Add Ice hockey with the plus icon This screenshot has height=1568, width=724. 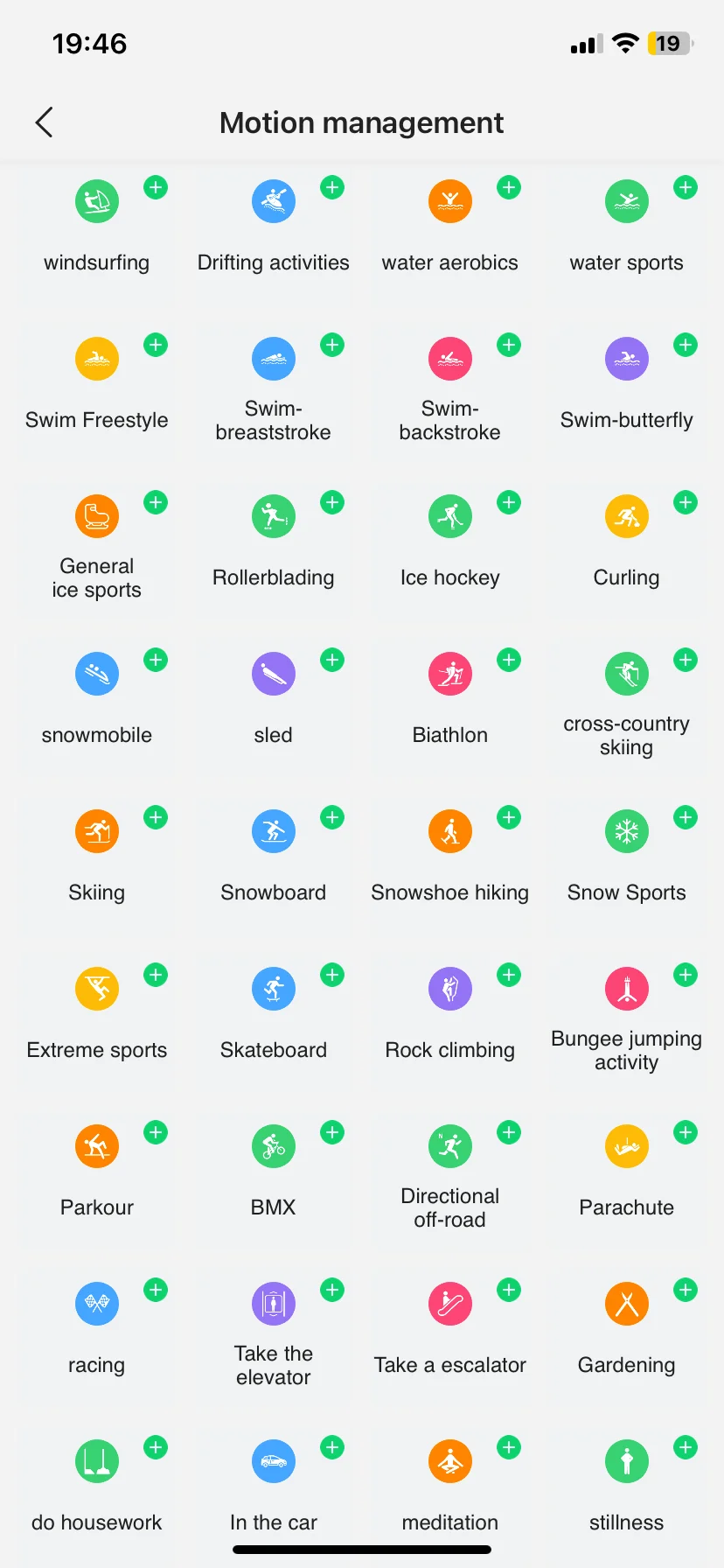click(x=509, y=502)
